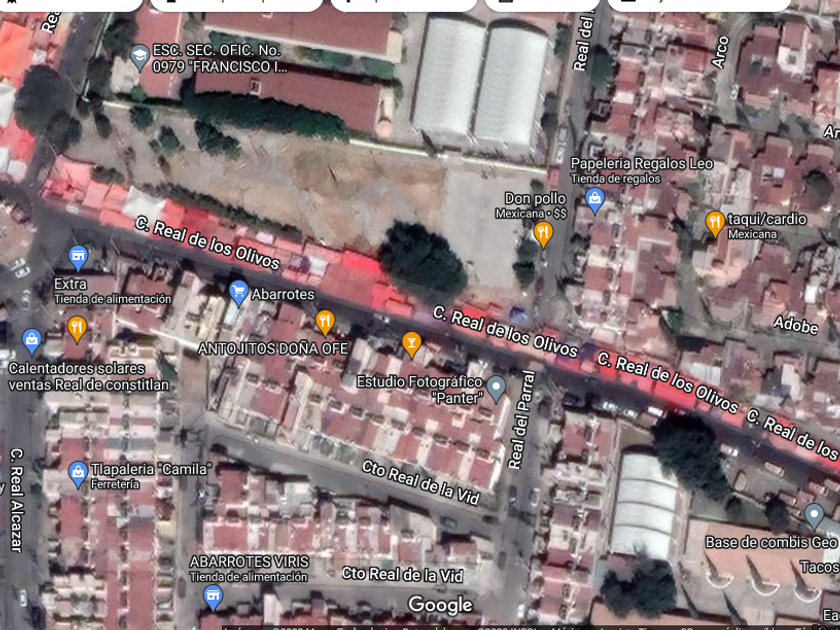The height and width of the screenshot is (630, 840).
Task: Select the orange cocktail bar marker
Action: [x=411, y=344]
